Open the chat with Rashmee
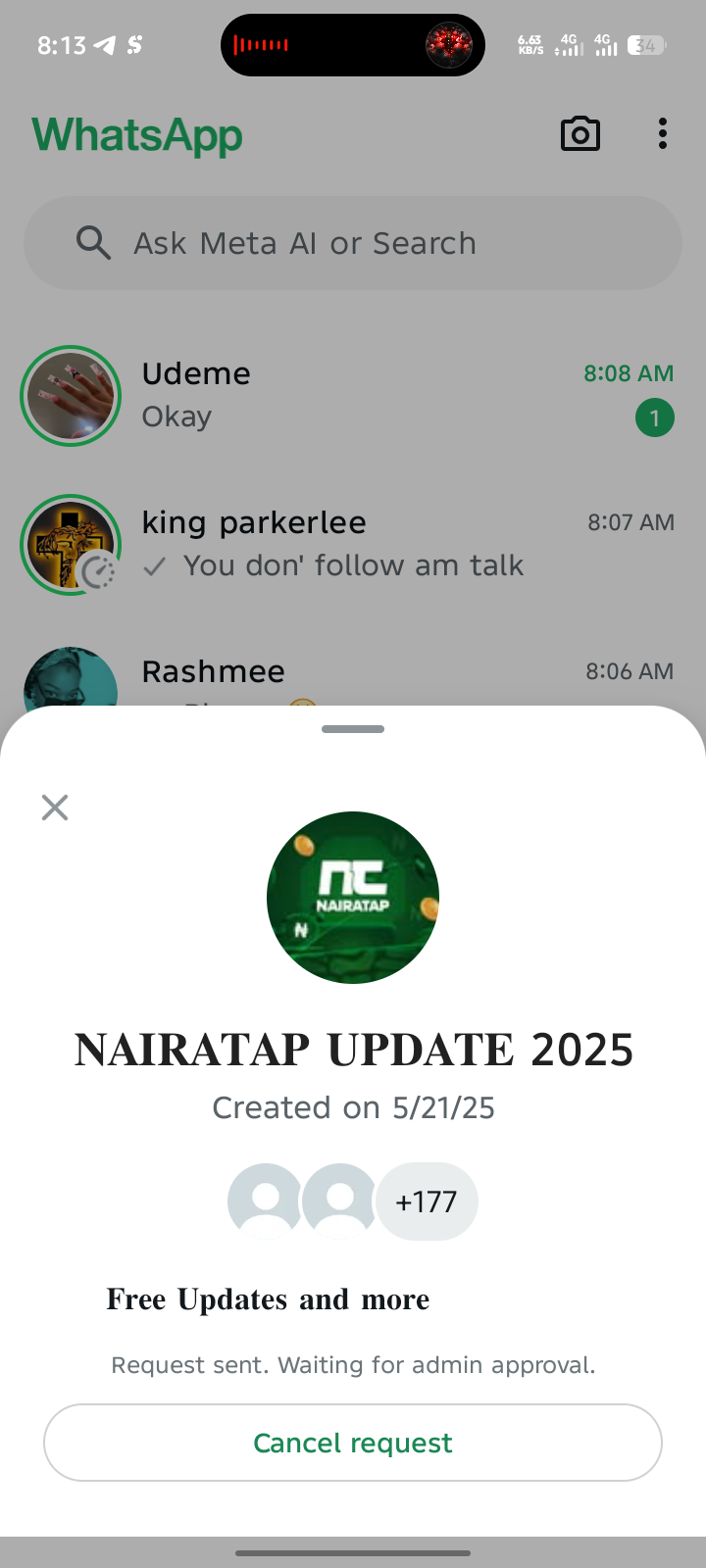Screen dimensions: 706x1568 (392, 674)
